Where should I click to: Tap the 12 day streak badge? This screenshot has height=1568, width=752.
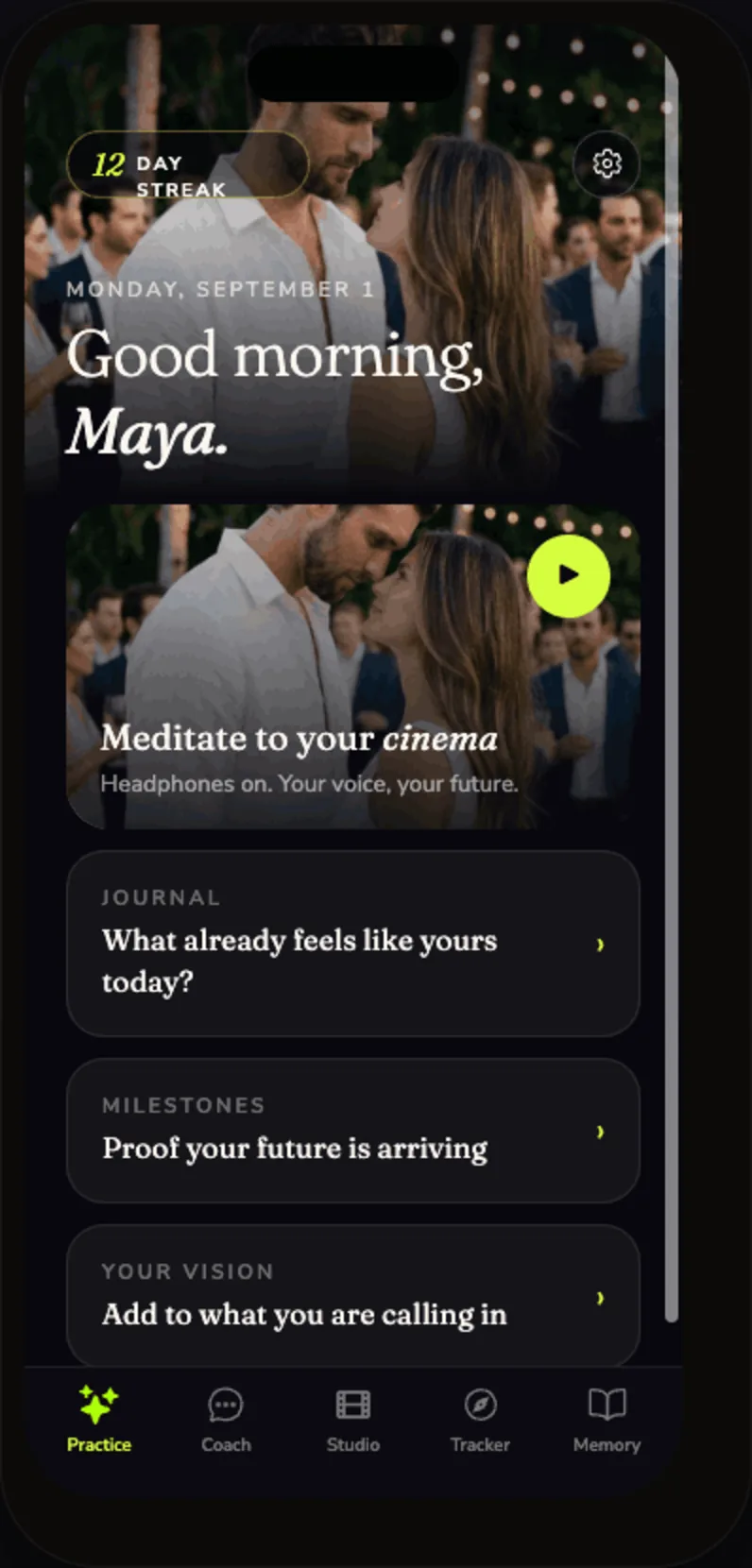187,164
